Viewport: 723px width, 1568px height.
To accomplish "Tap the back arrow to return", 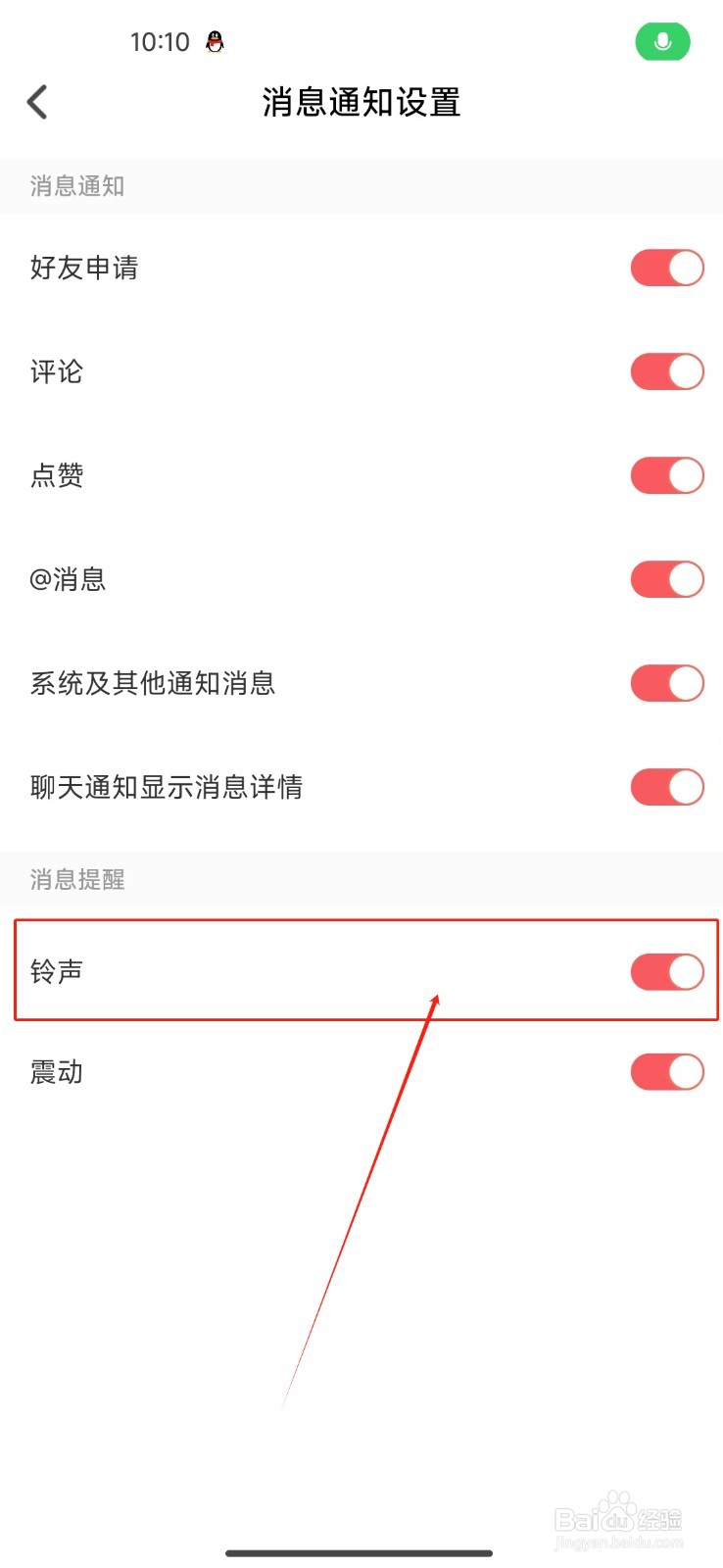I will (37, 102).
